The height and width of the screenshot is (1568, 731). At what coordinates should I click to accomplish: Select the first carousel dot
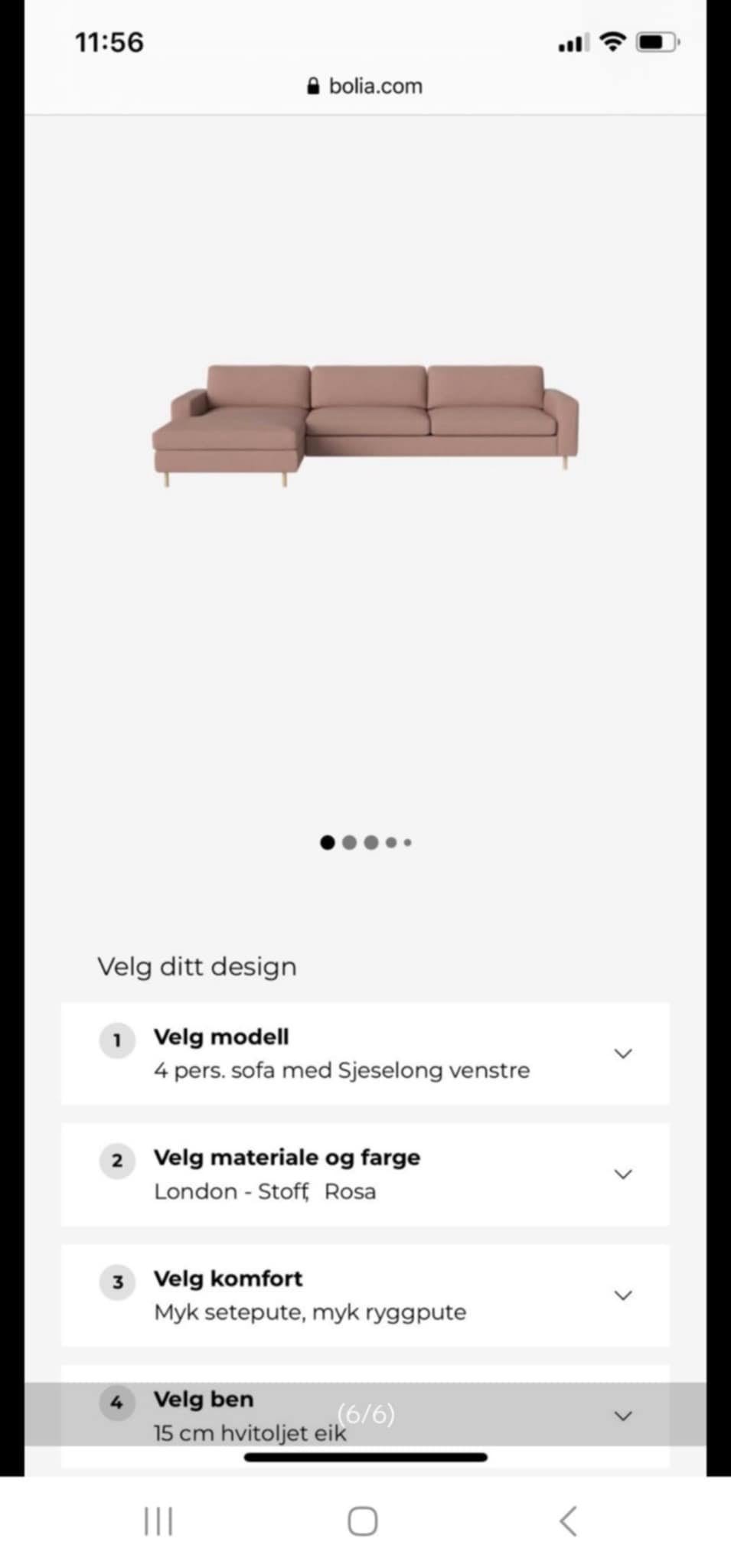[328, 841]
